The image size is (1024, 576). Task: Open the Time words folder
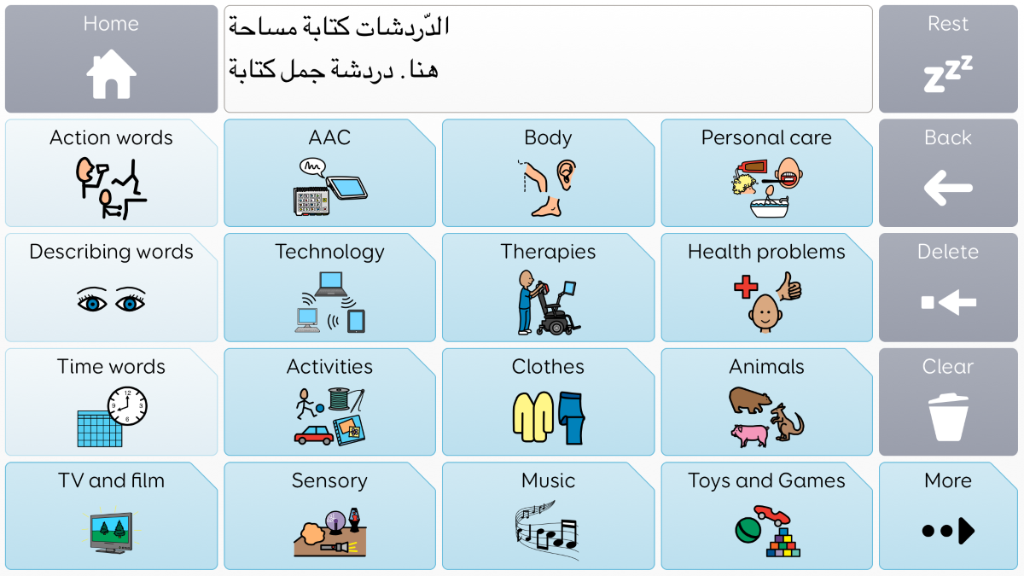click(111, 402)
